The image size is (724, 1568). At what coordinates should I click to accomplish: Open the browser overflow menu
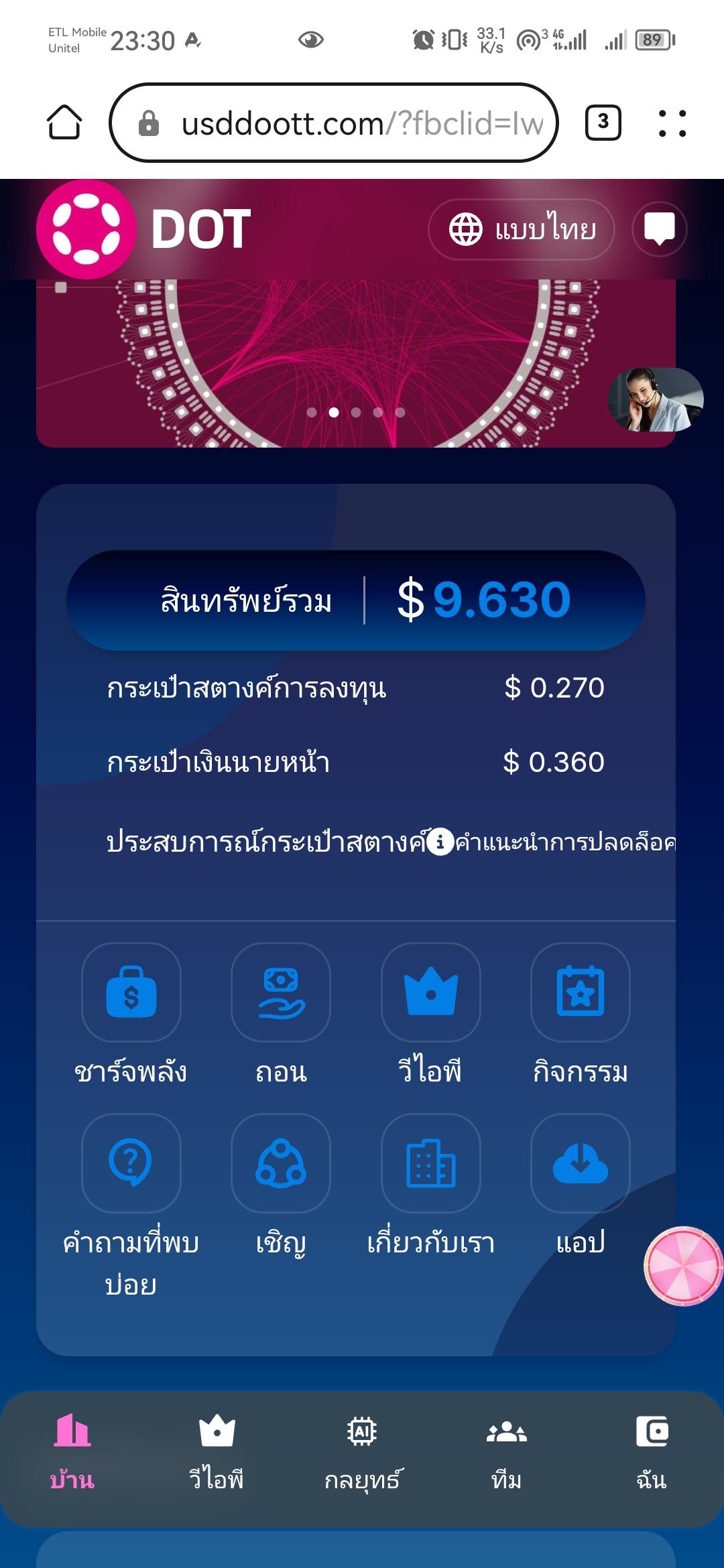[672, 123]
